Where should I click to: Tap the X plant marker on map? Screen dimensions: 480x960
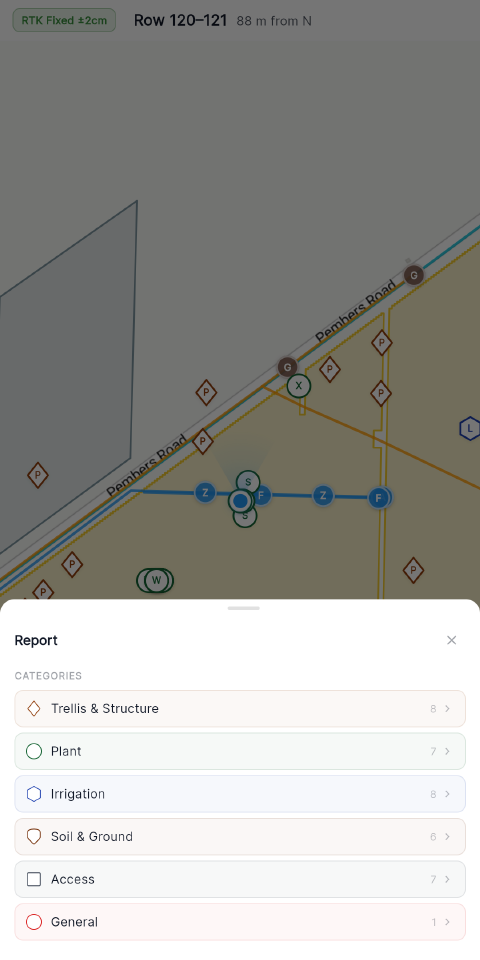(299, 386)
